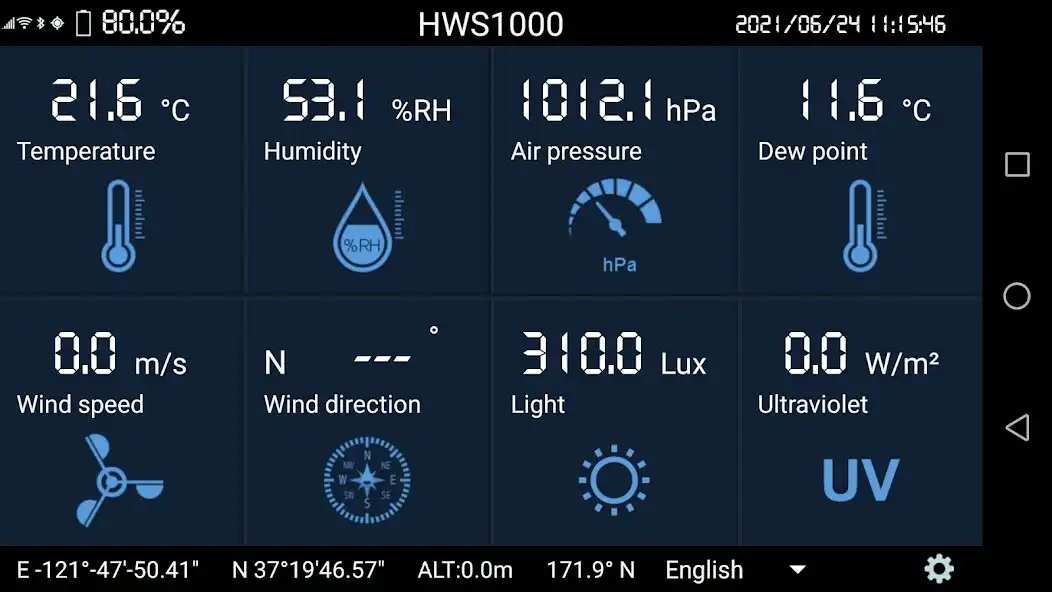1052x592 pixels.
Task: Expand the English language dropdown
Action: point(797,570)
